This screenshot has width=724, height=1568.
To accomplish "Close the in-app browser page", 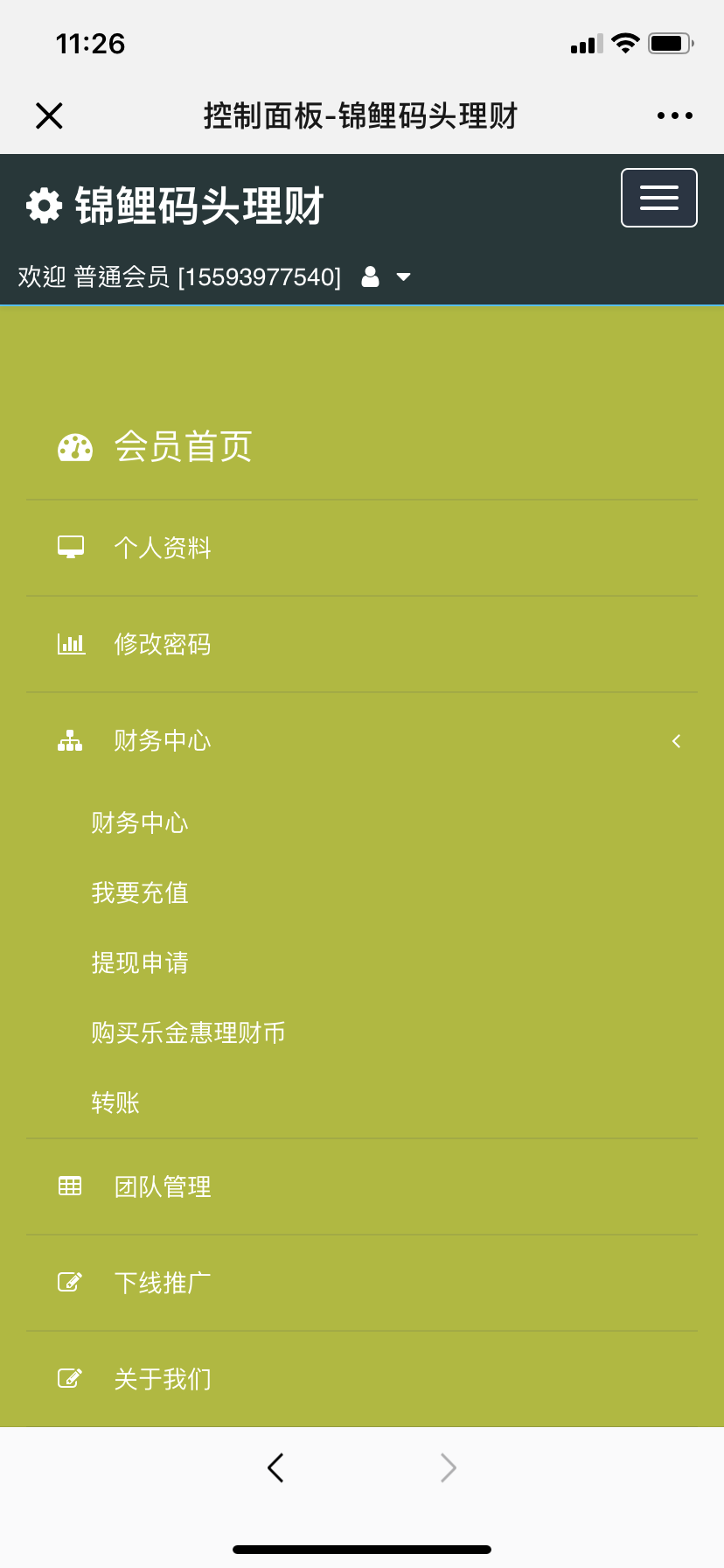I will coord(49,115).
